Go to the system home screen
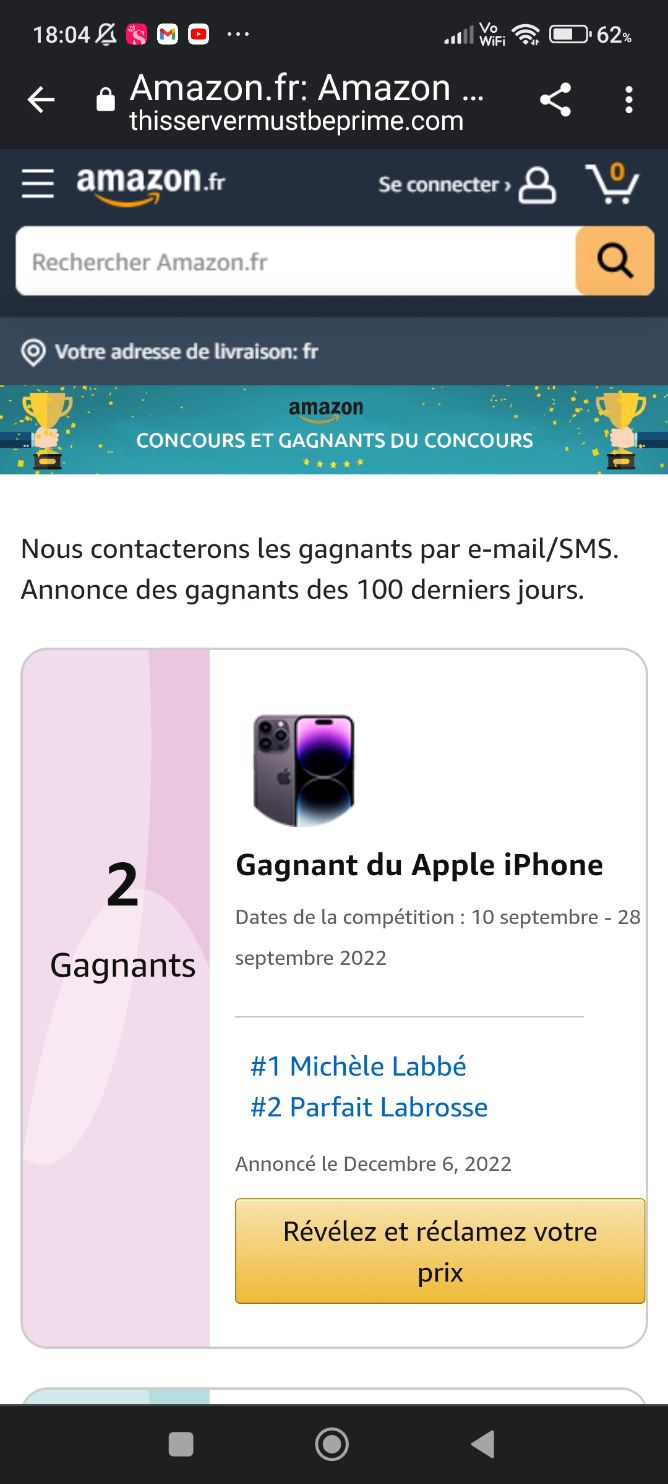Screen dimensions: 668x1484 pyautogui.click(x=332, y=1443)
